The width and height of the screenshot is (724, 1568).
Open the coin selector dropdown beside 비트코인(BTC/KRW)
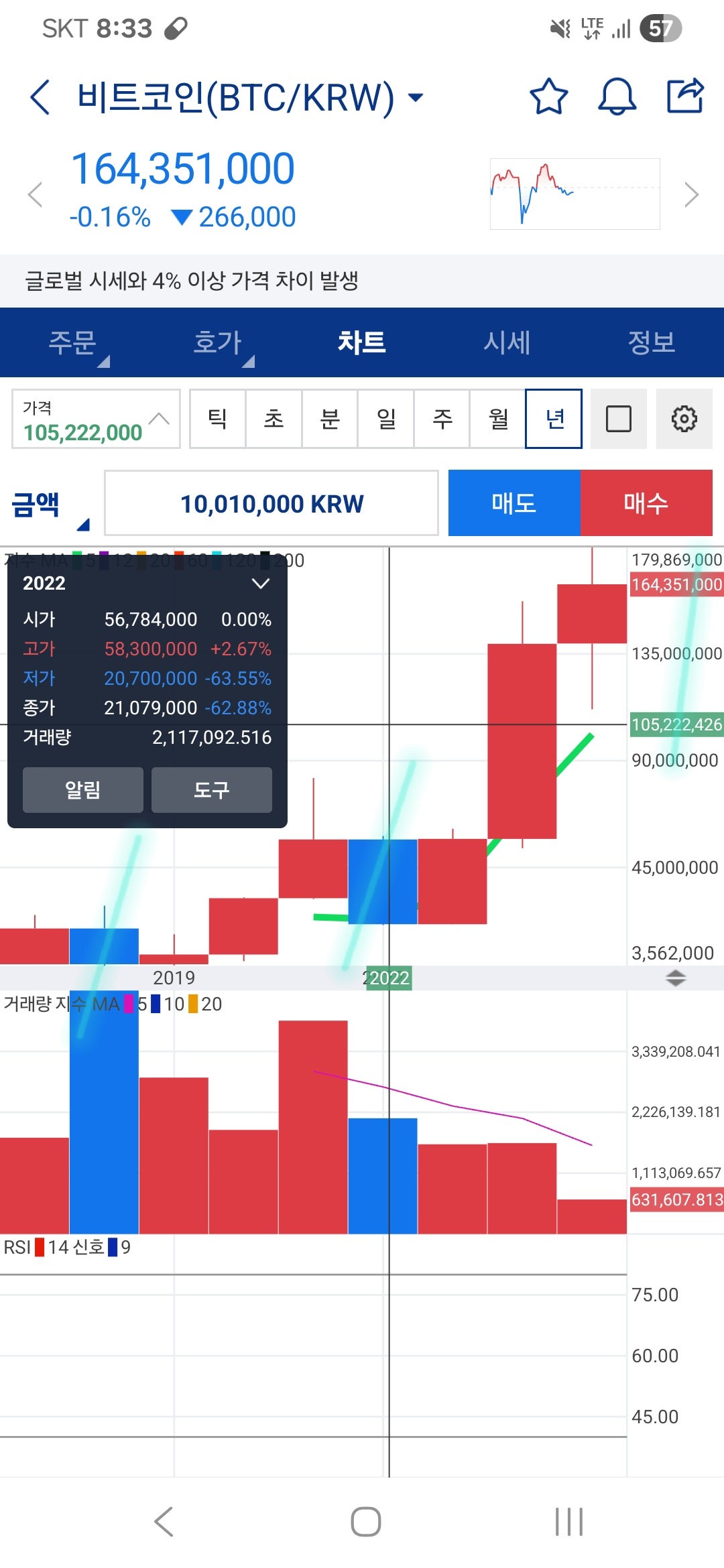point(416,96)
